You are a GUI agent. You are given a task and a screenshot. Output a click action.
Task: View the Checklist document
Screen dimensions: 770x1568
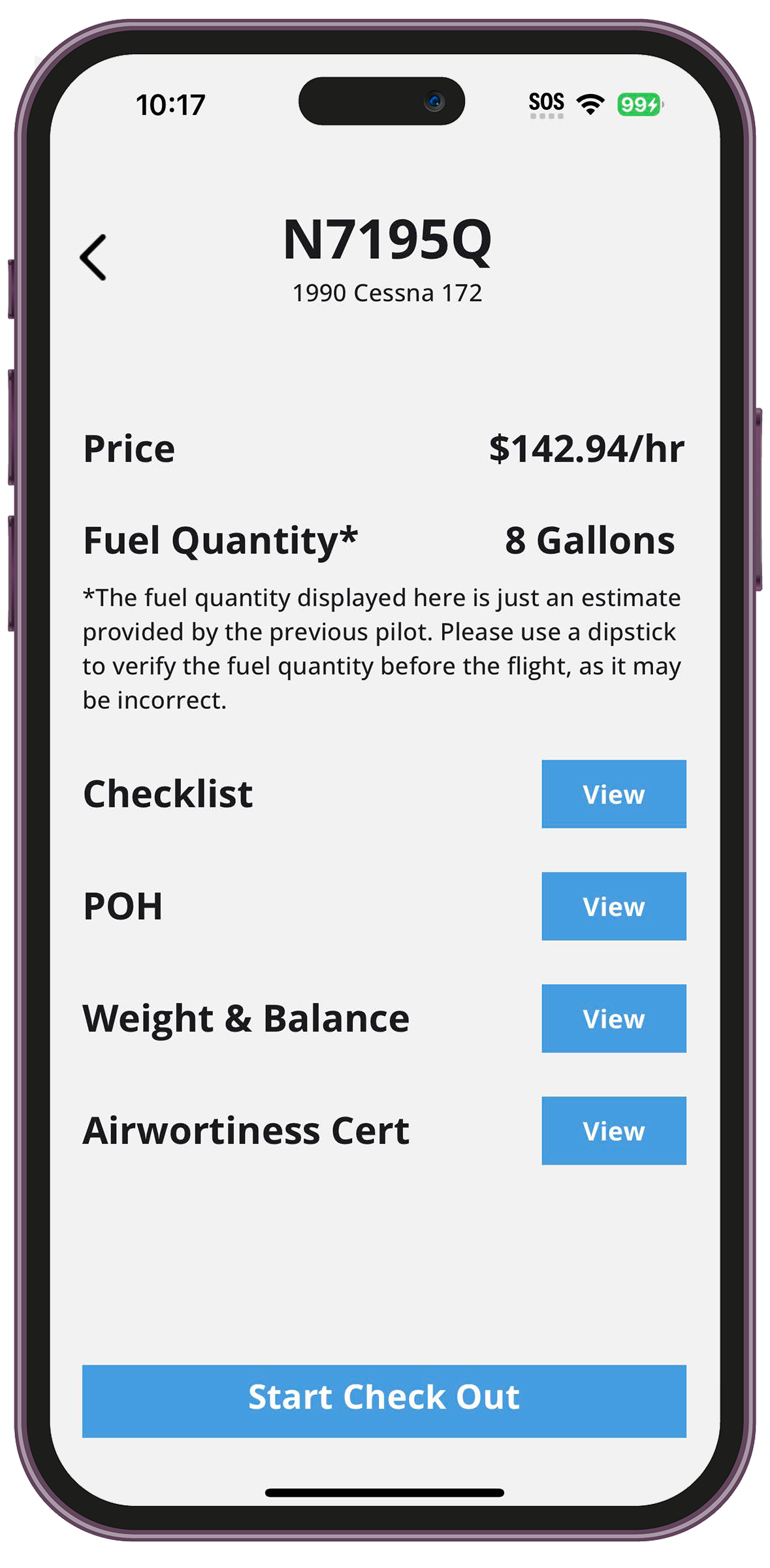click(x=613, y=794)
